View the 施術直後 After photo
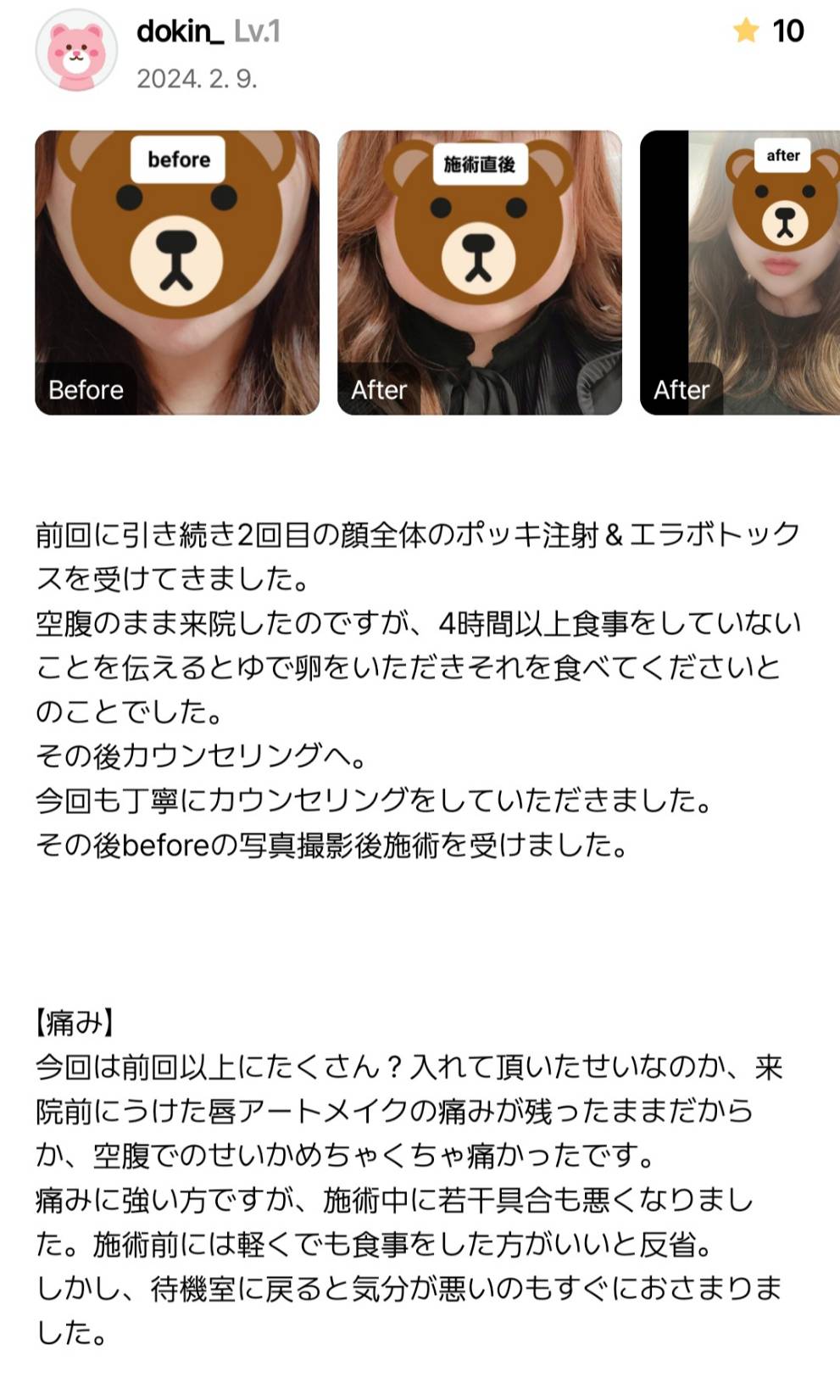The image size is (840, 1400). [x=479, y=272]
